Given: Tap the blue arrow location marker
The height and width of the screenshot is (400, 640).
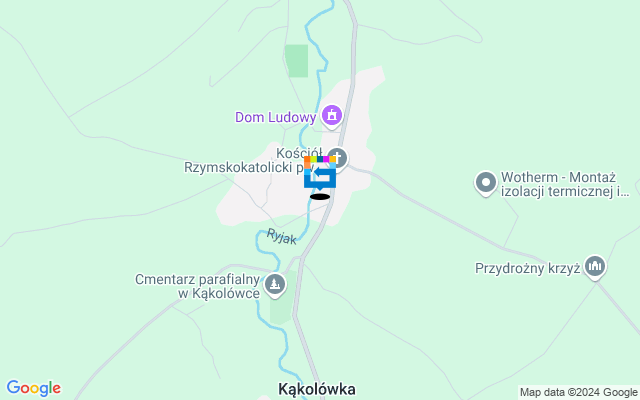Looking at the screenshot, I should [320, 177].
